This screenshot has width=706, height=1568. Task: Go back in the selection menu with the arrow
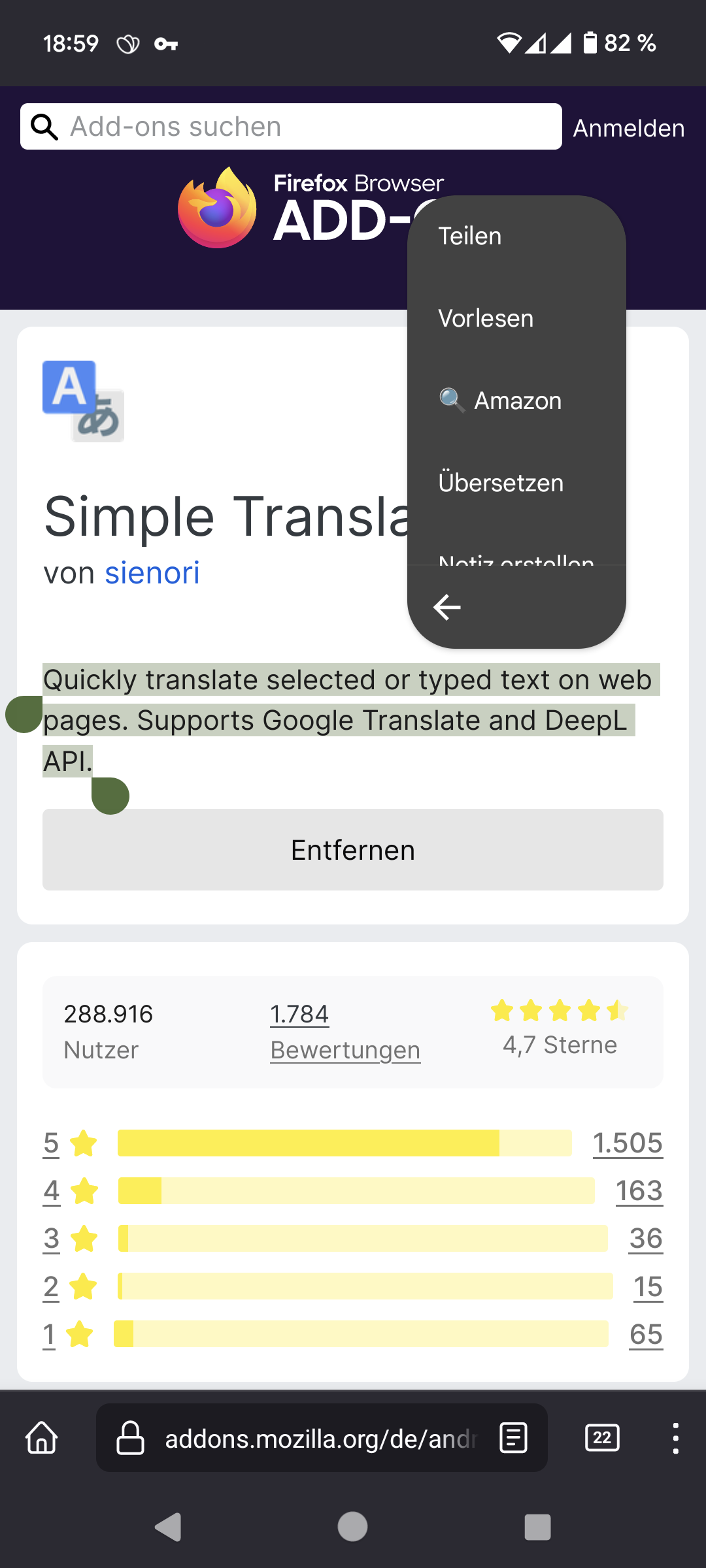click(x=447, y=607)
